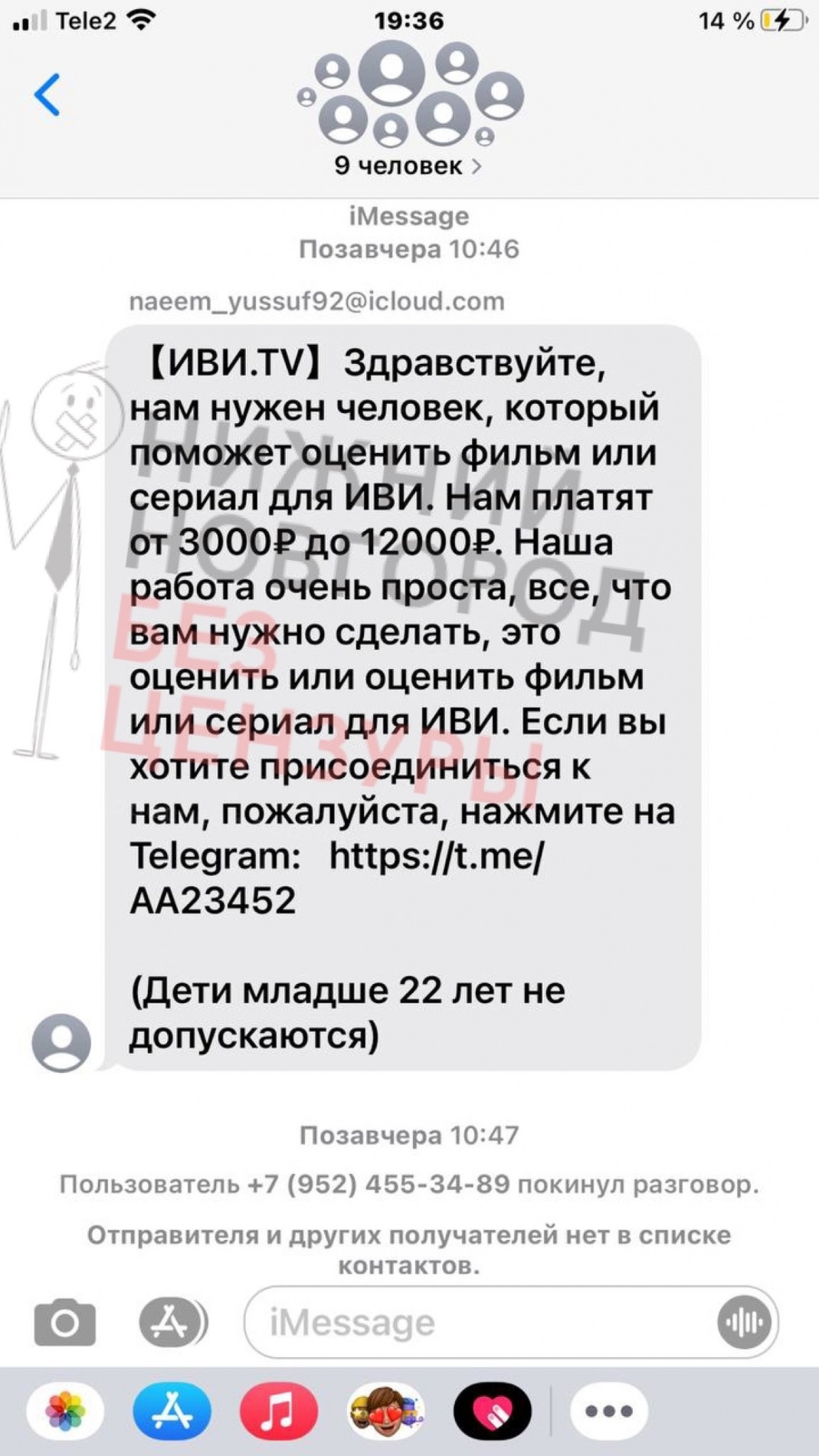Open the Memoji stickers app
Screen dimensions: 819x1456
click(386, 1412)
